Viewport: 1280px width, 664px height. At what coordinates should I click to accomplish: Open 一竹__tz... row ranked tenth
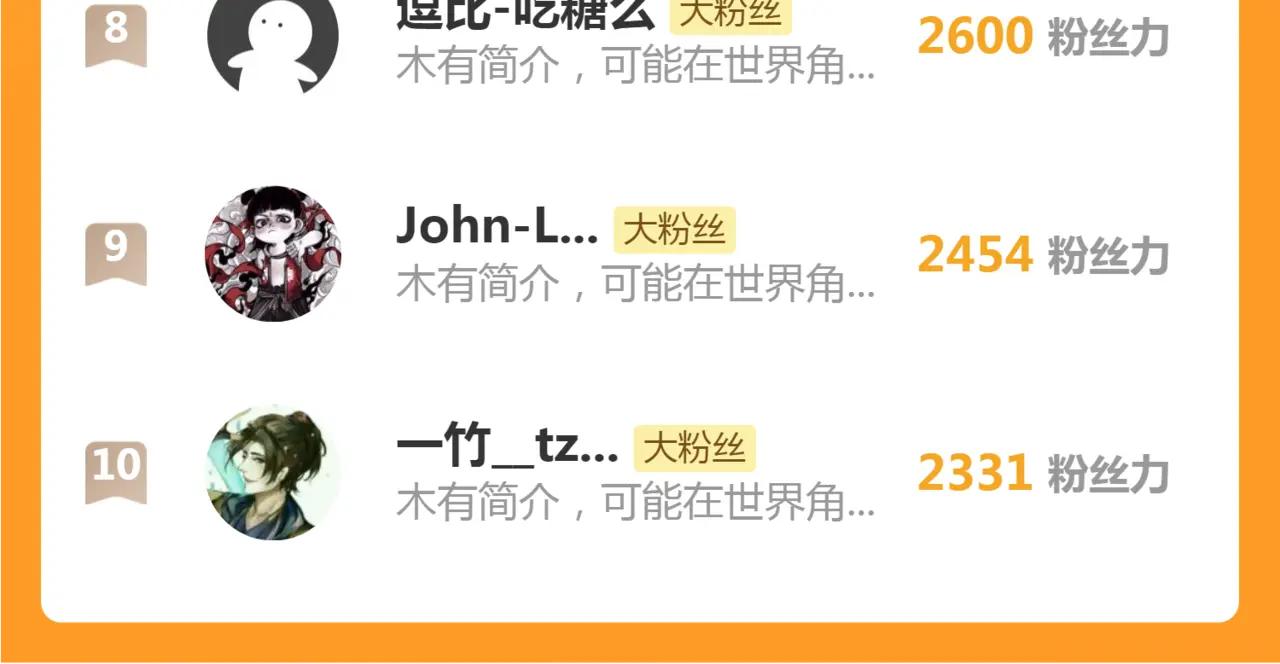(x=640, y=472)
